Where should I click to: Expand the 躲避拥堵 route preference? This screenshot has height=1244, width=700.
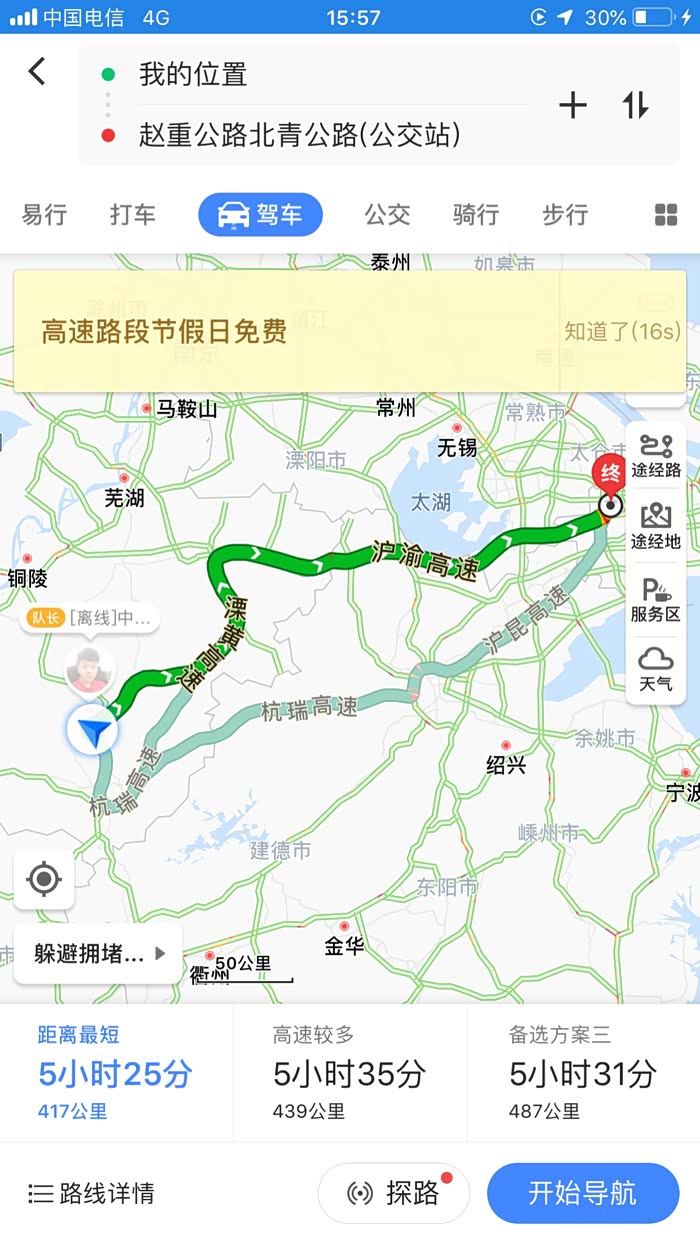tap(99, 953)
